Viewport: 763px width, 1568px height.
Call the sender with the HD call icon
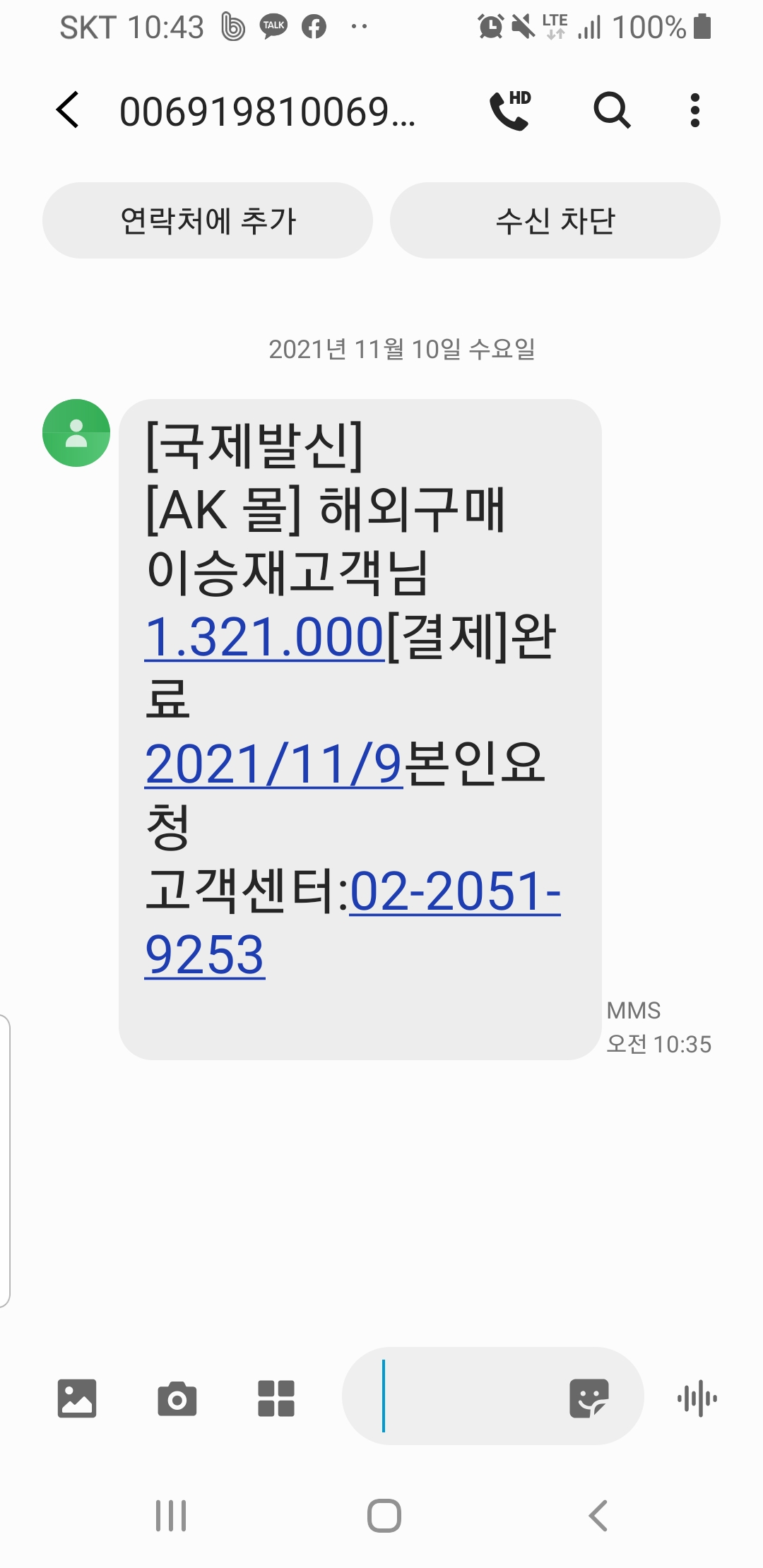[510, 110]
